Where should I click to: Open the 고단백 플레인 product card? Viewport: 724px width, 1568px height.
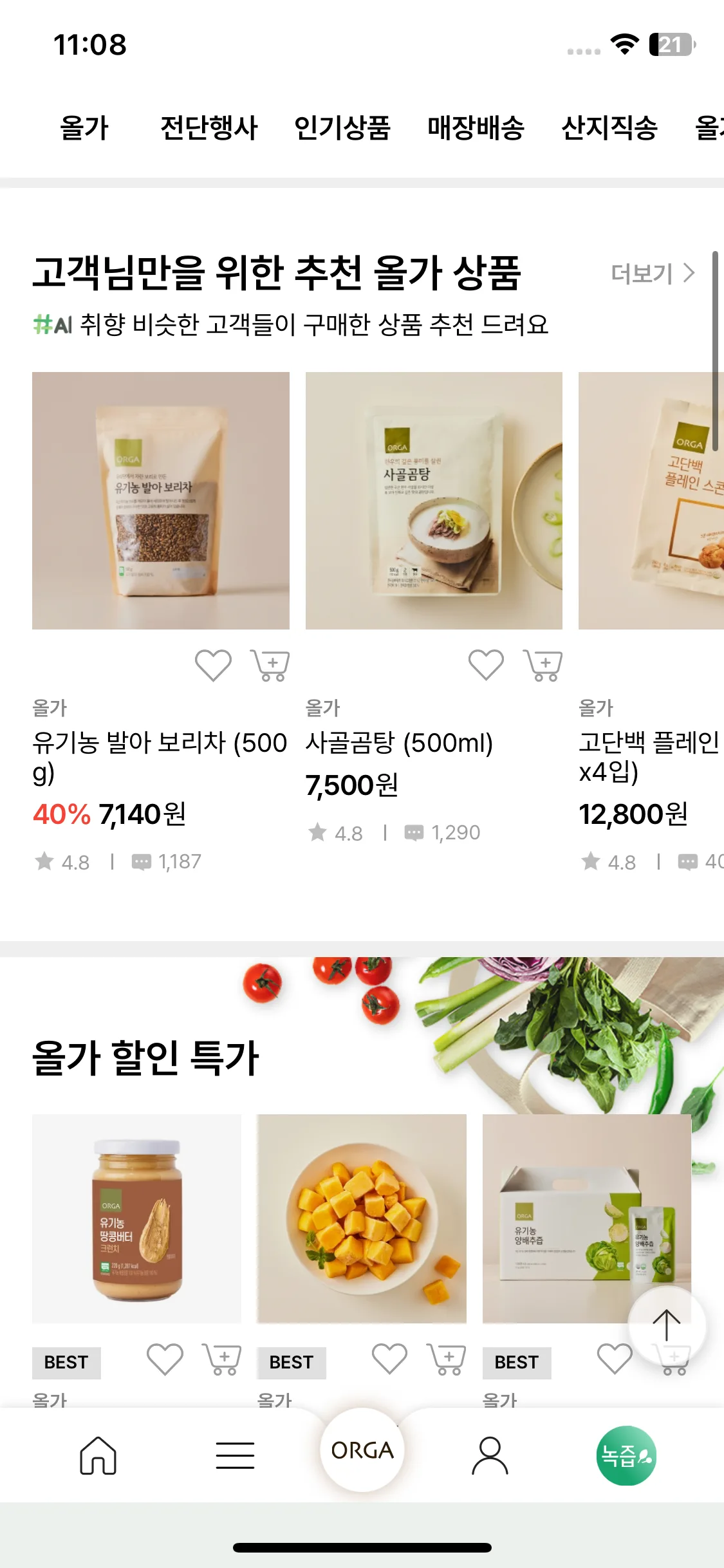[x=651, y=501]
